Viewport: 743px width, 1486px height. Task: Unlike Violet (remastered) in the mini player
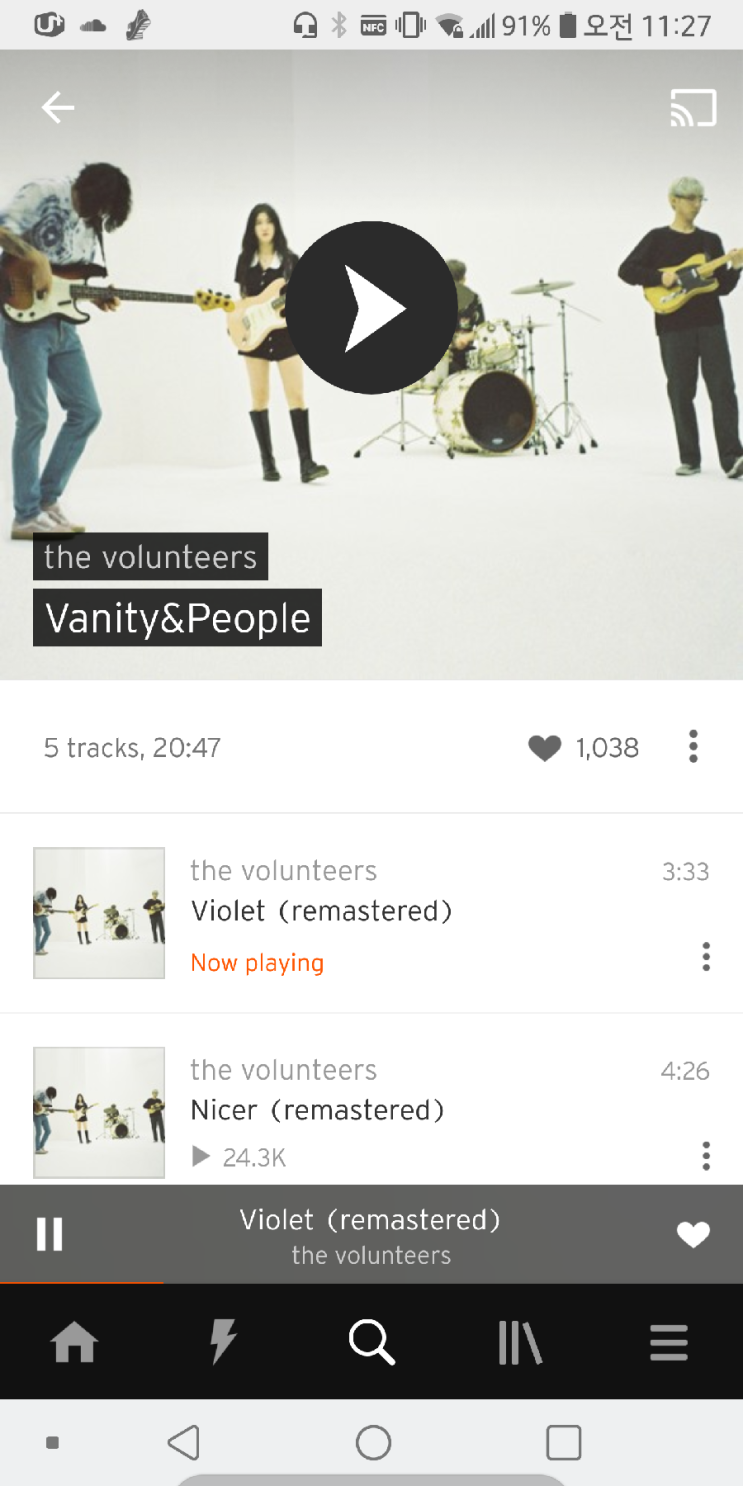pos(692,1234)
